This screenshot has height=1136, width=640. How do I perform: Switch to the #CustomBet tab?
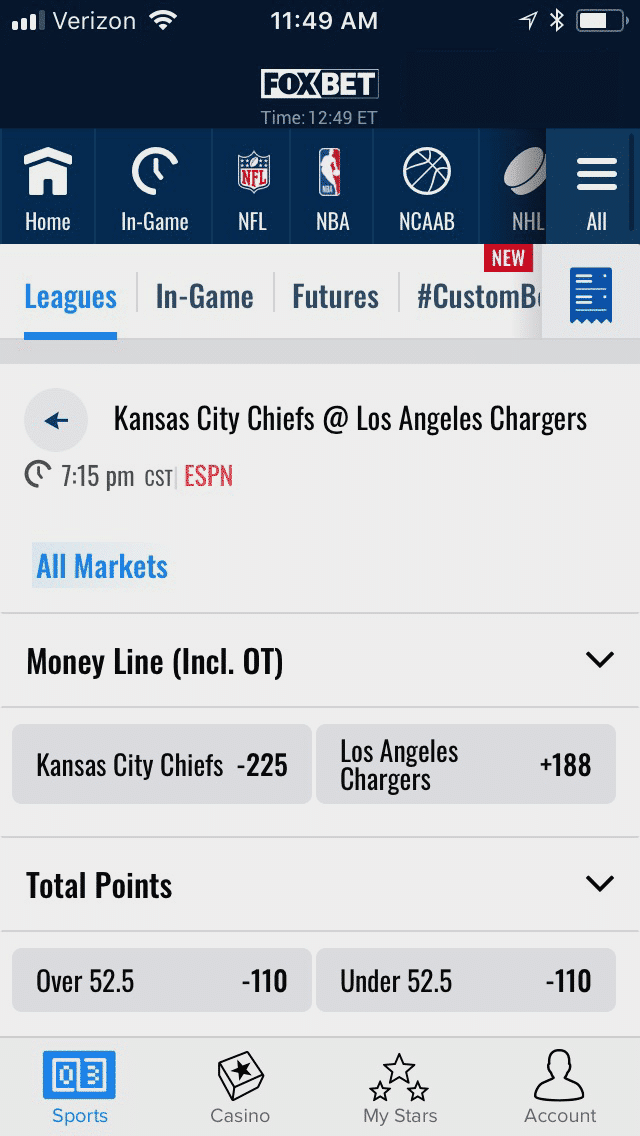click(x=479, y=297)
